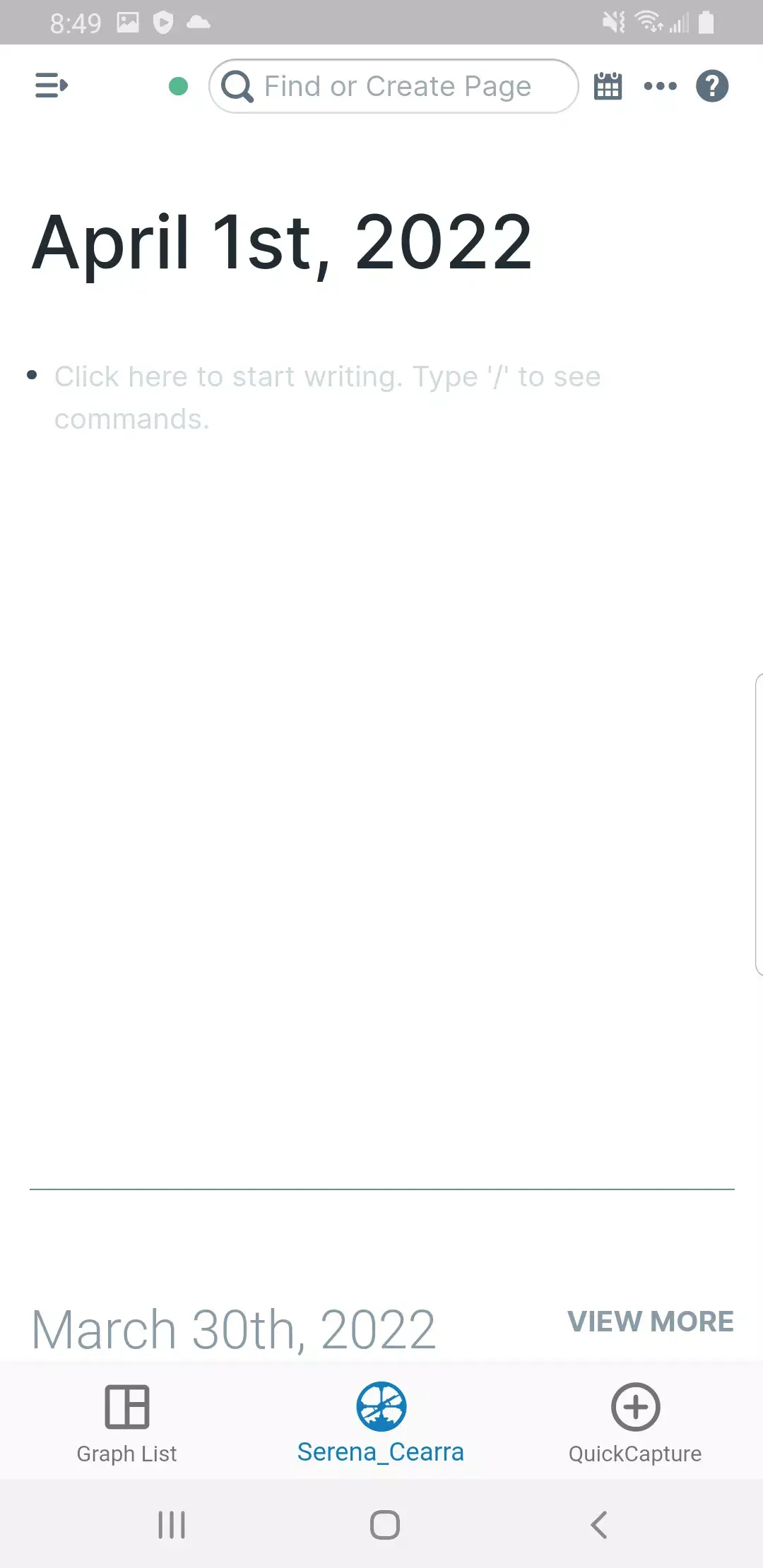This screenshot has height=1568, width=763.
Task: Open the help menu
Action: pos(712,85)
